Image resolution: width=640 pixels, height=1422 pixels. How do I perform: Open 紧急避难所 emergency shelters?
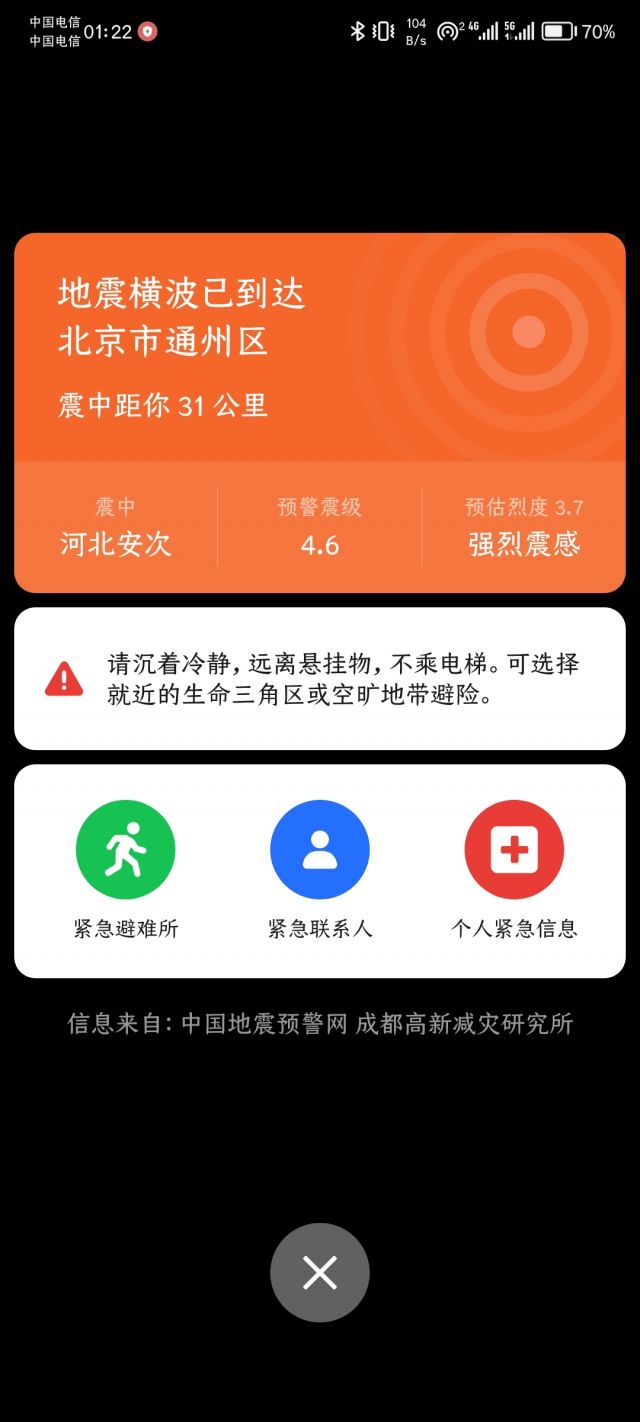125,850
